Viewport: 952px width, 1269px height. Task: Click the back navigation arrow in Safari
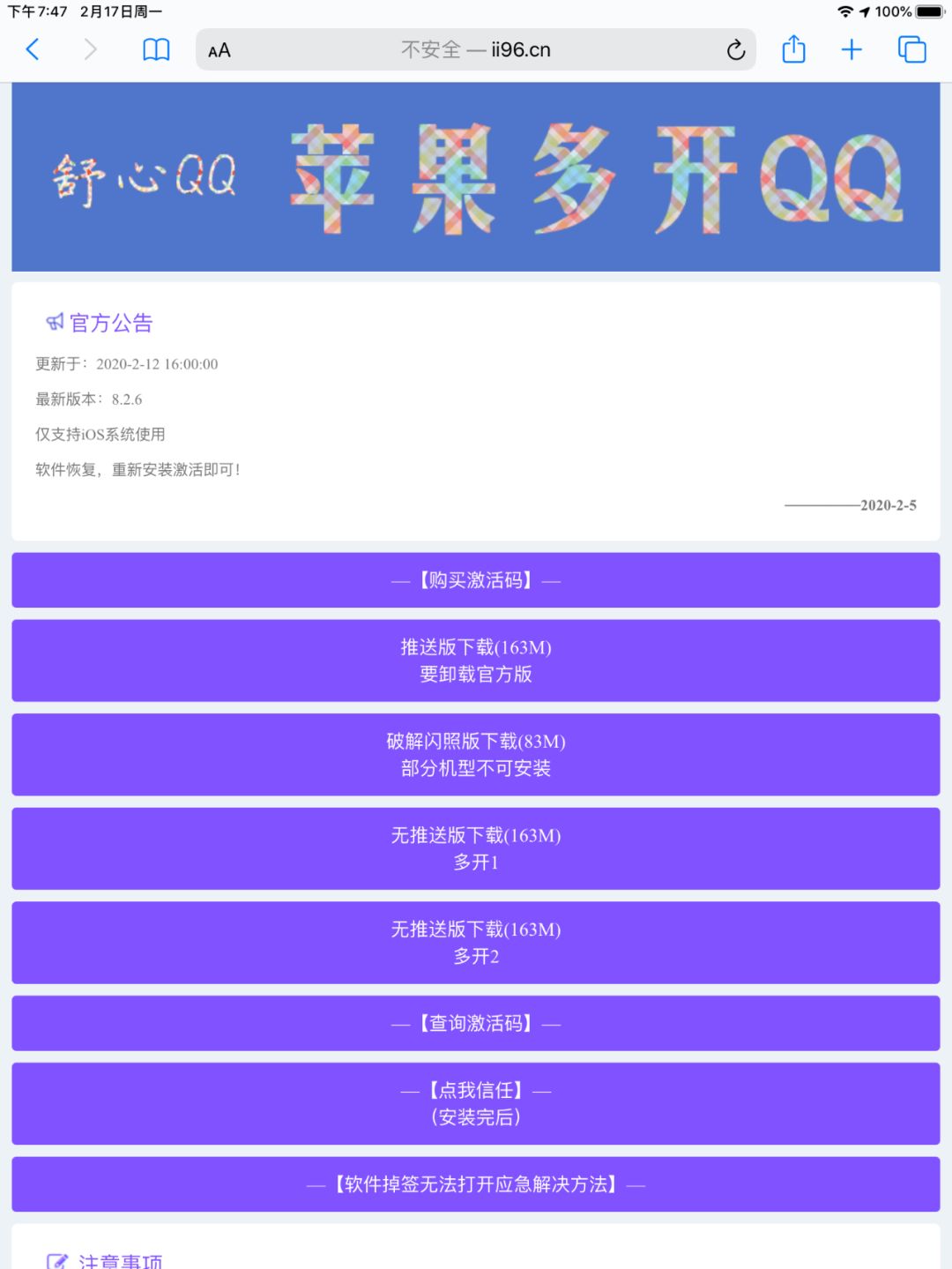(x=33, y=50)
